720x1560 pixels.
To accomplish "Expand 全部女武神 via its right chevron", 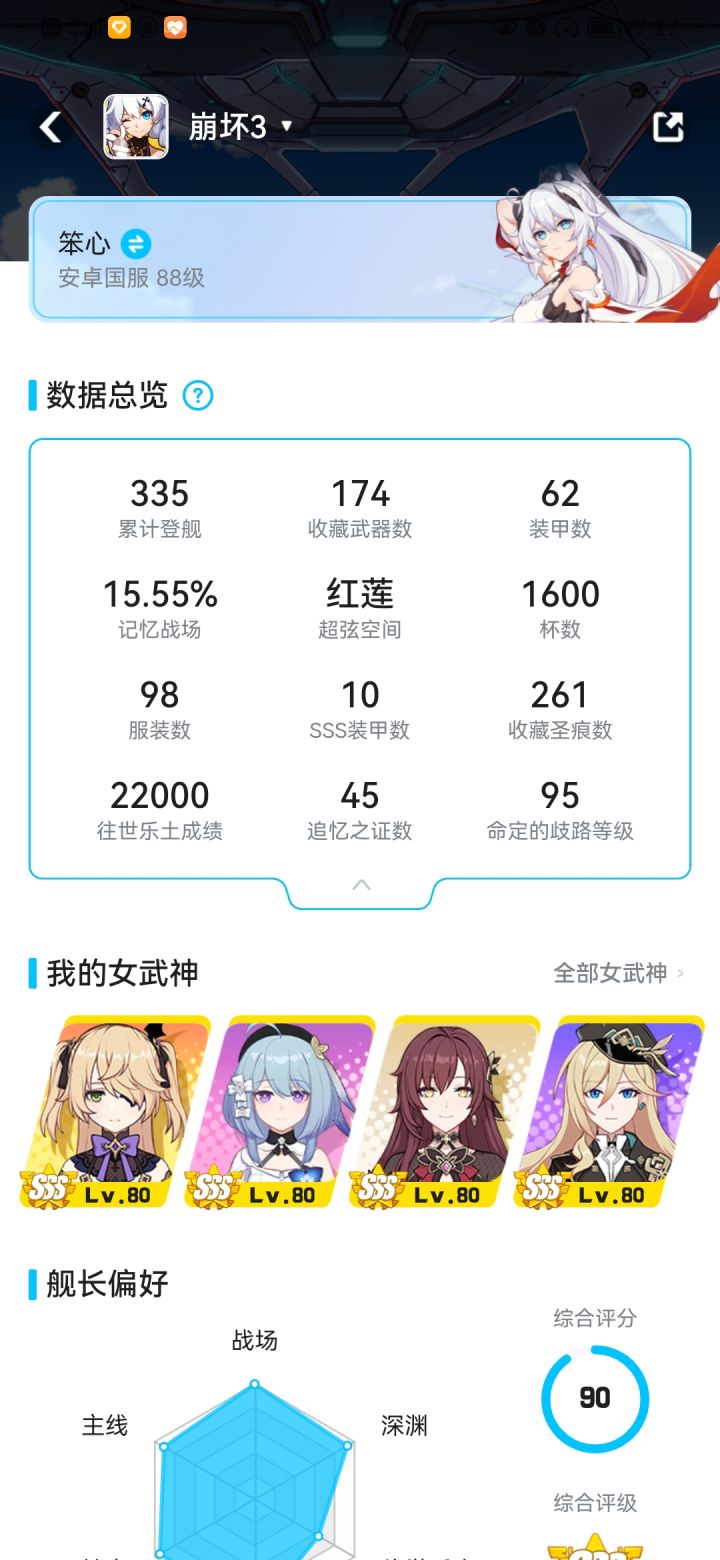I will pyautogui.click(x=679, y=972).
